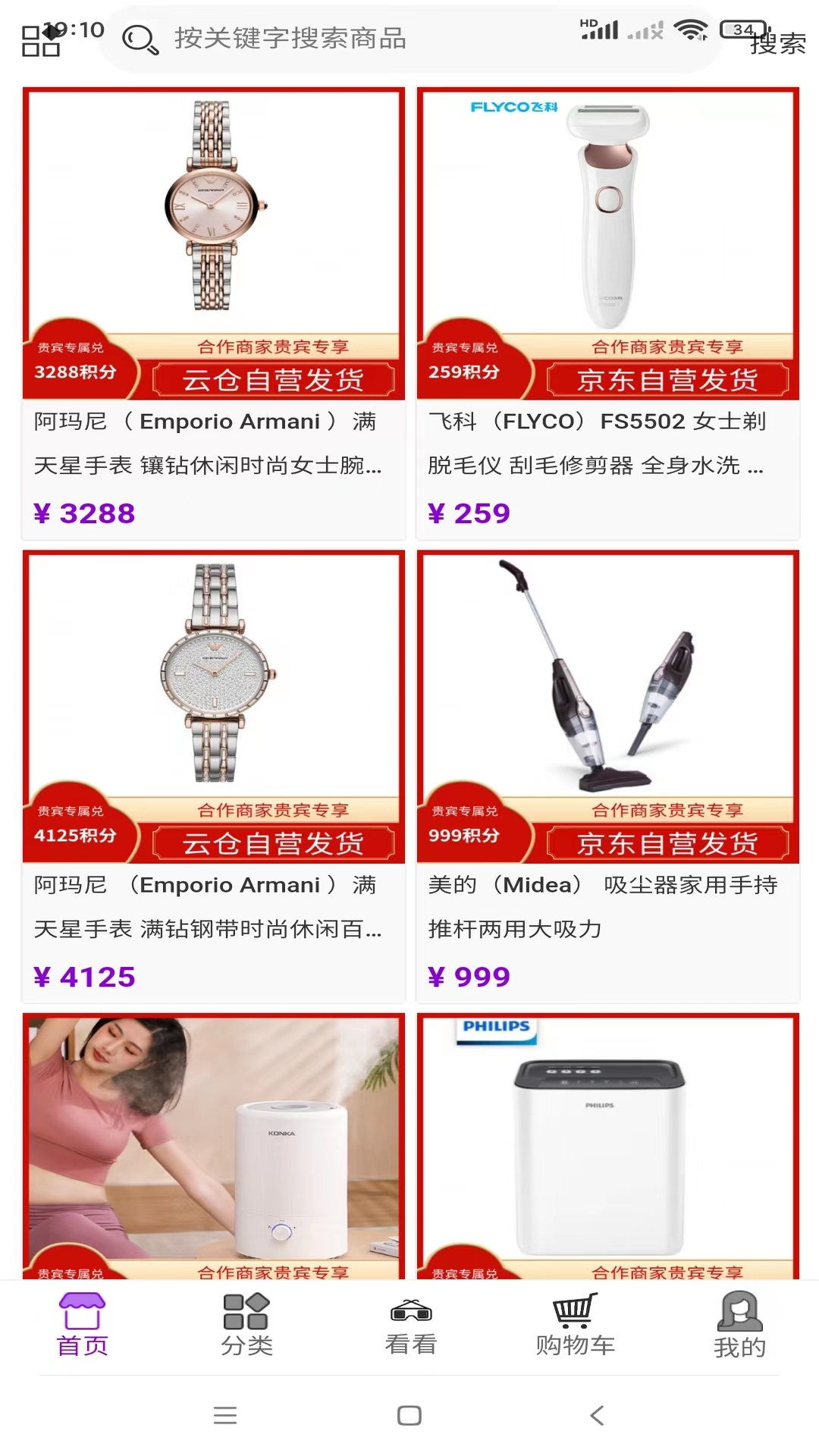Tap the system back button

tap(597, 1415)
